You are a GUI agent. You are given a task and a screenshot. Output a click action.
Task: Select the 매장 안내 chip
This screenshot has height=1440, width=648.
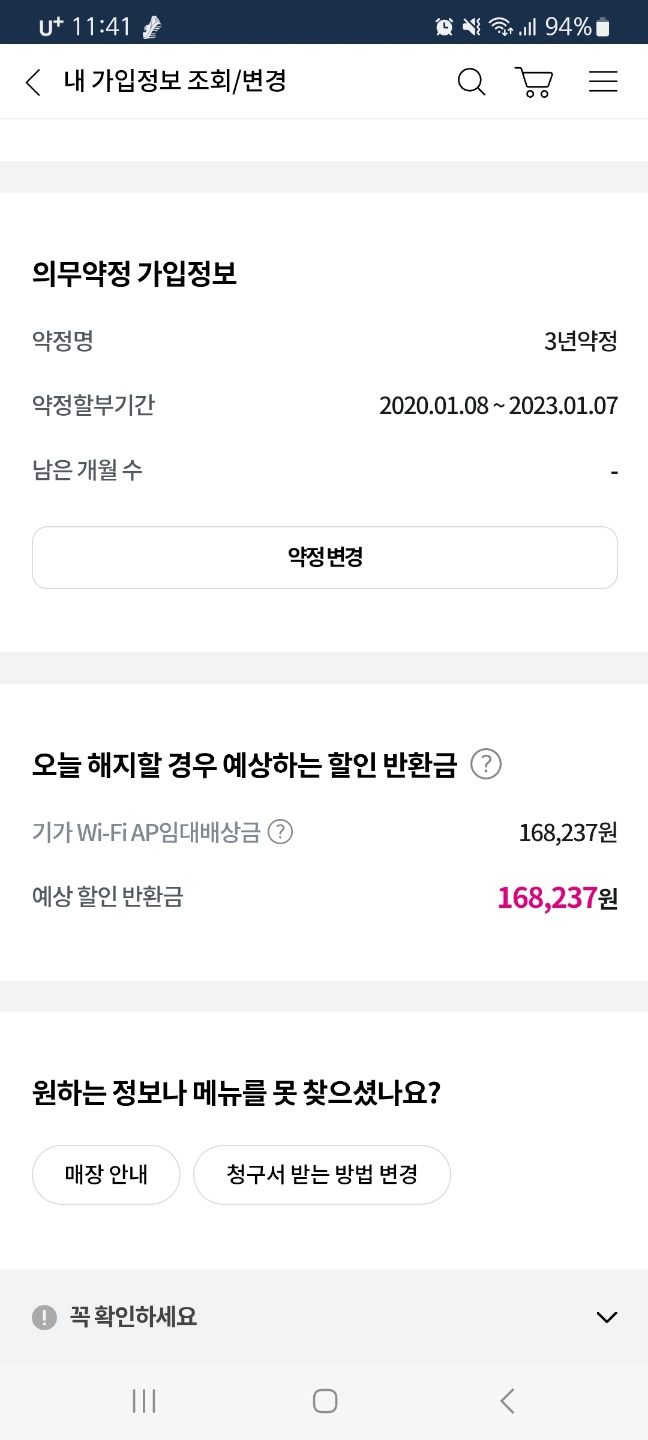pyautogui.click(x=106, y=1175)
